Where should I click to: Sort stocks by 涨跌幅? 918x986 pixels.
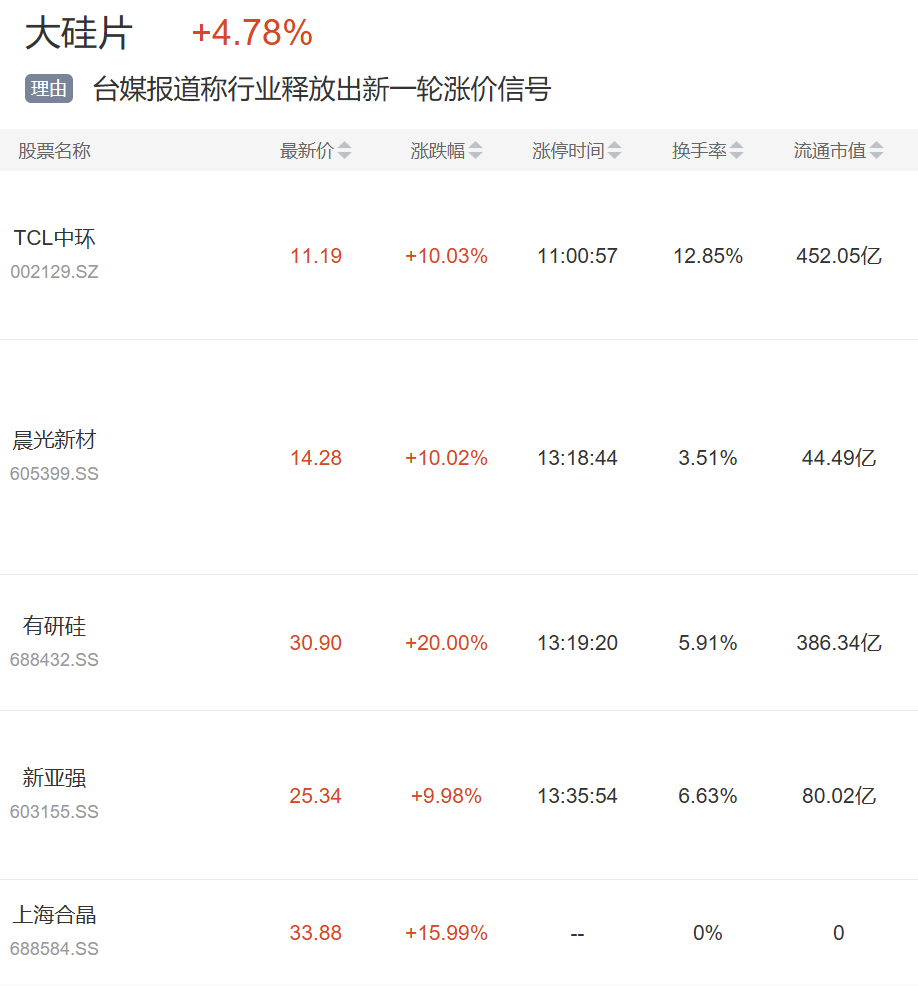coord(446,150)
